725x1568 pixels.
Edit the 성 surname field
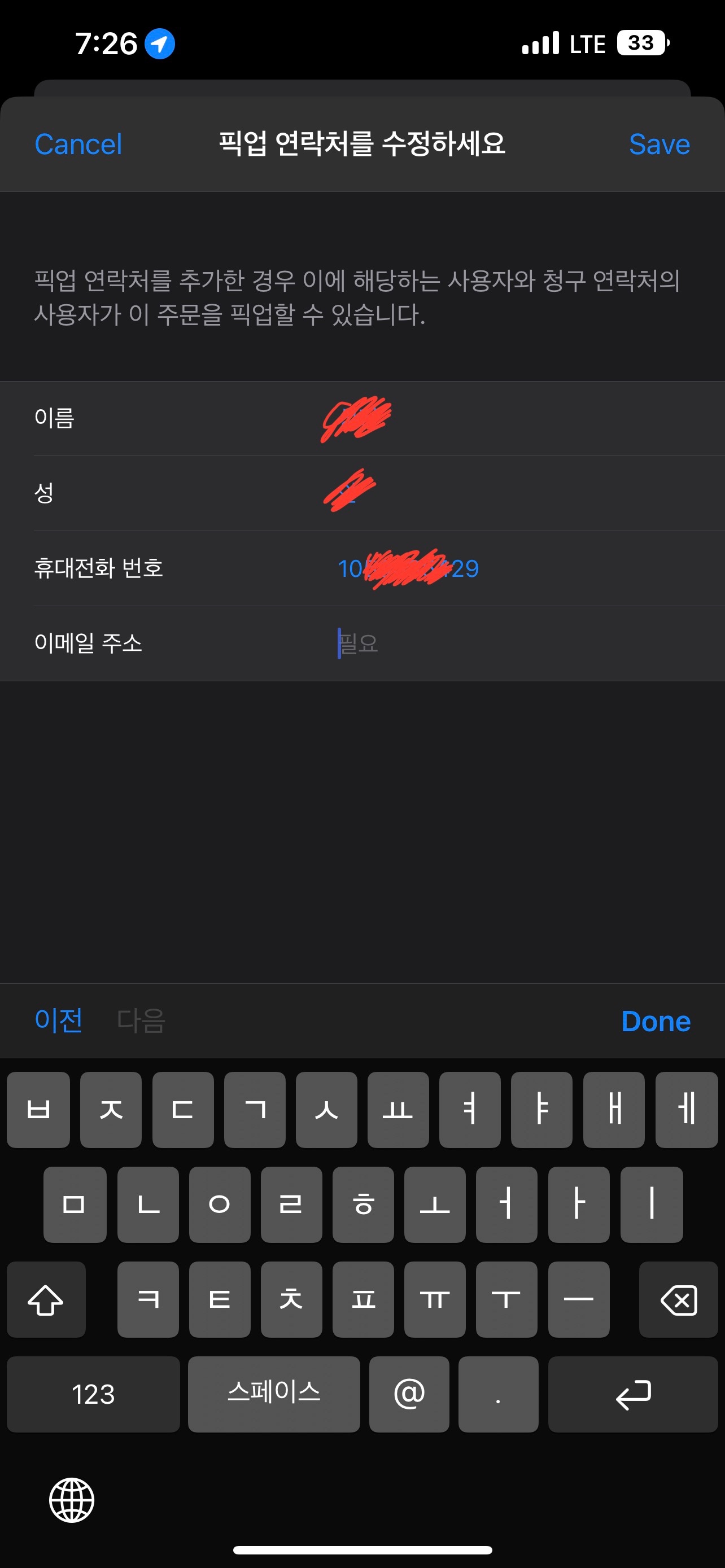pyautogui.click(x=487, y=493)
